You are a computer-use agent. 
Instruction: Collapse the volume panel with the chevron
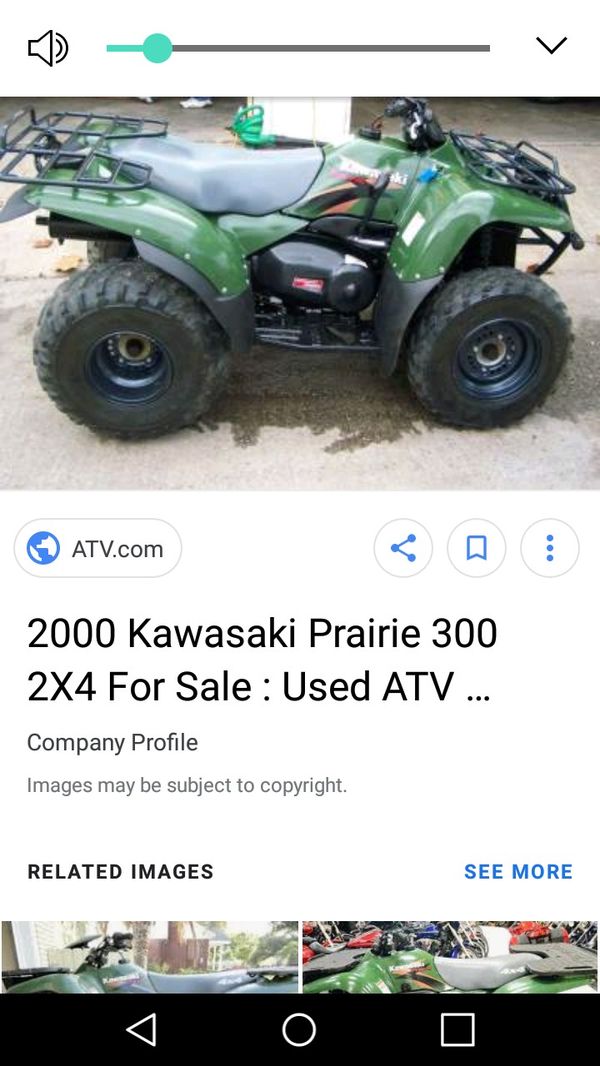551,46
